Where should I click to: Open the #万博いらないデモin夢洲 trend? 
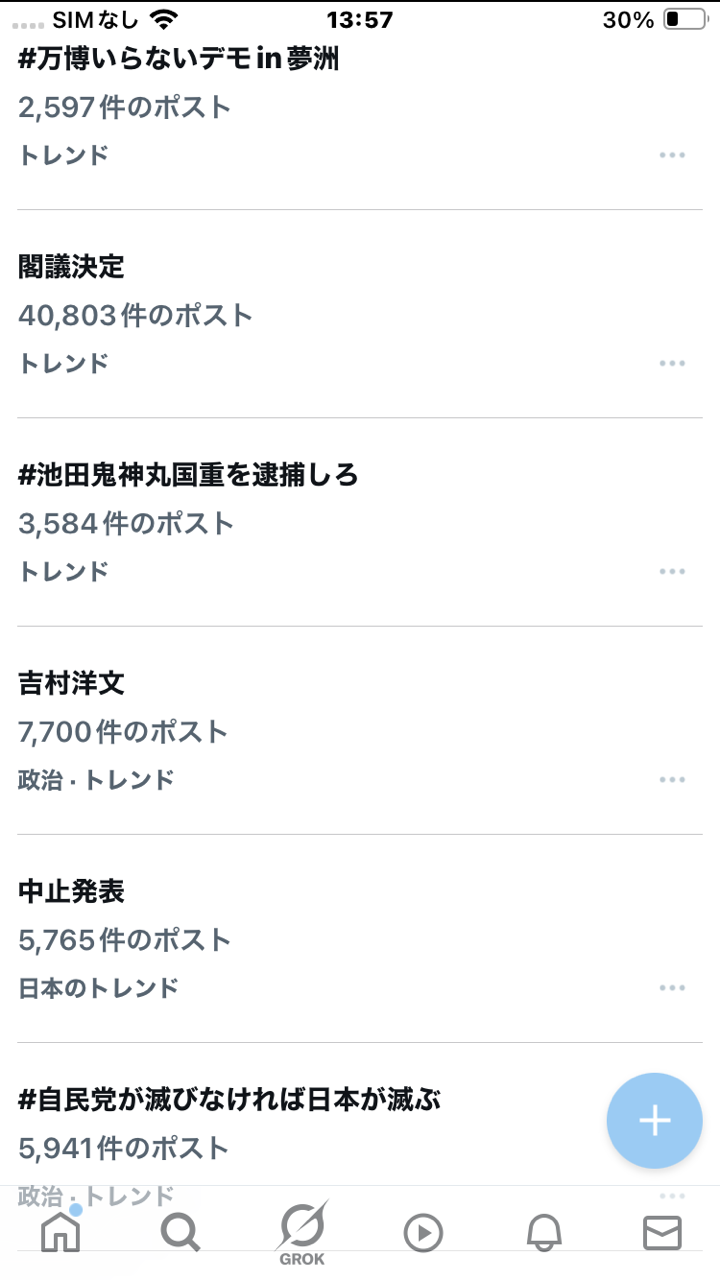(x=180, y=60)
